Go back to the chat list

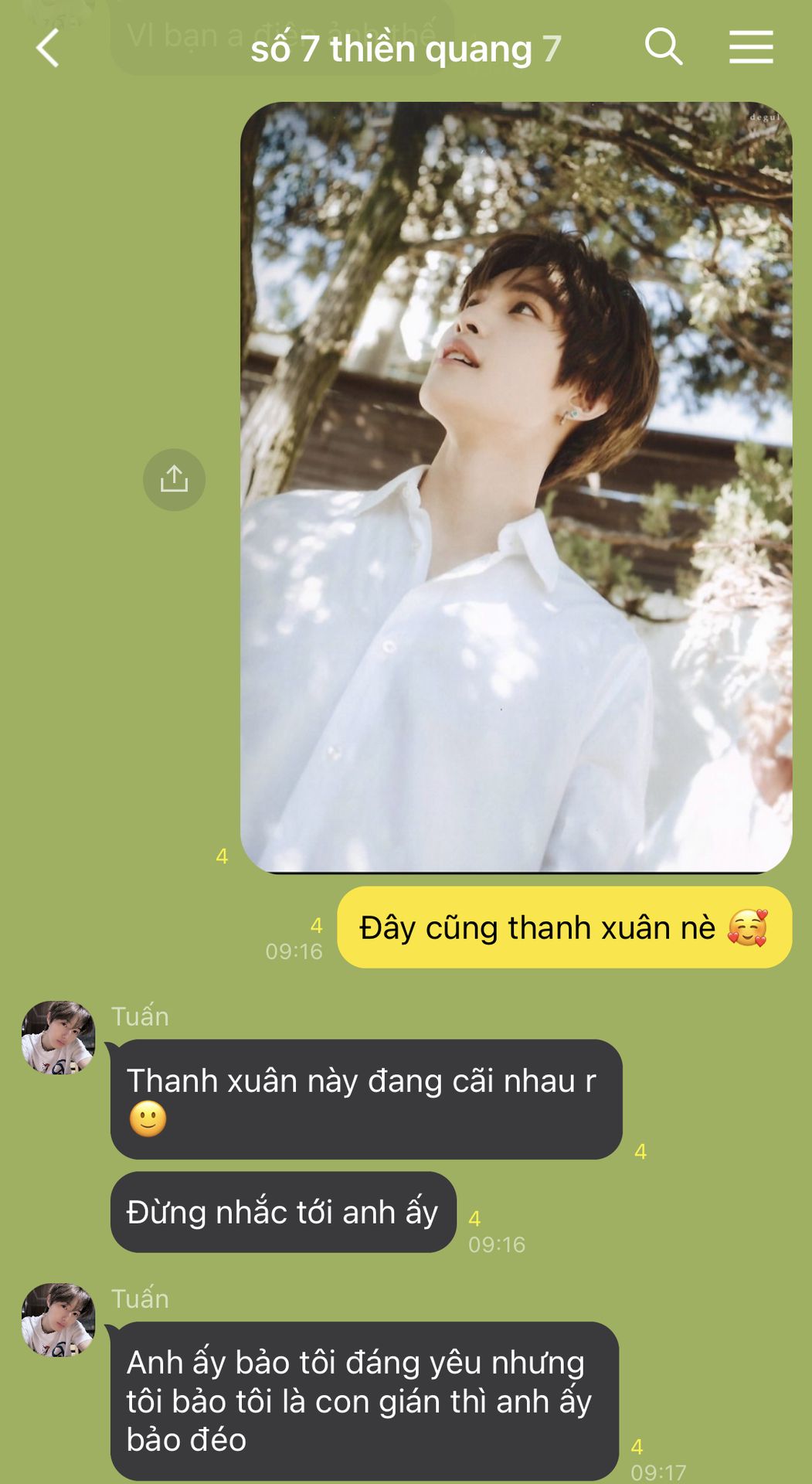(x=48, y=48)
